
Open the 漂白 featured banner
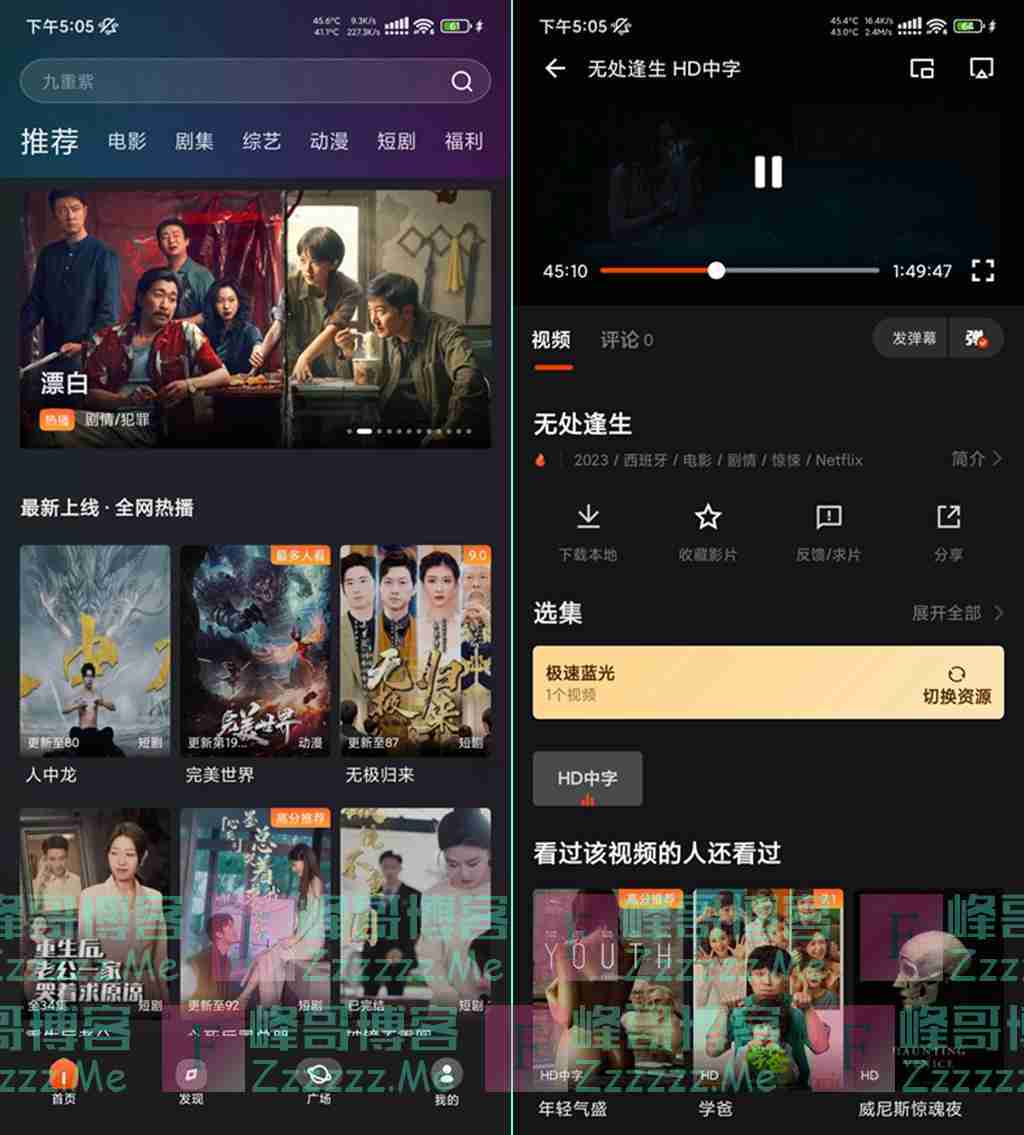coord(256,318)
